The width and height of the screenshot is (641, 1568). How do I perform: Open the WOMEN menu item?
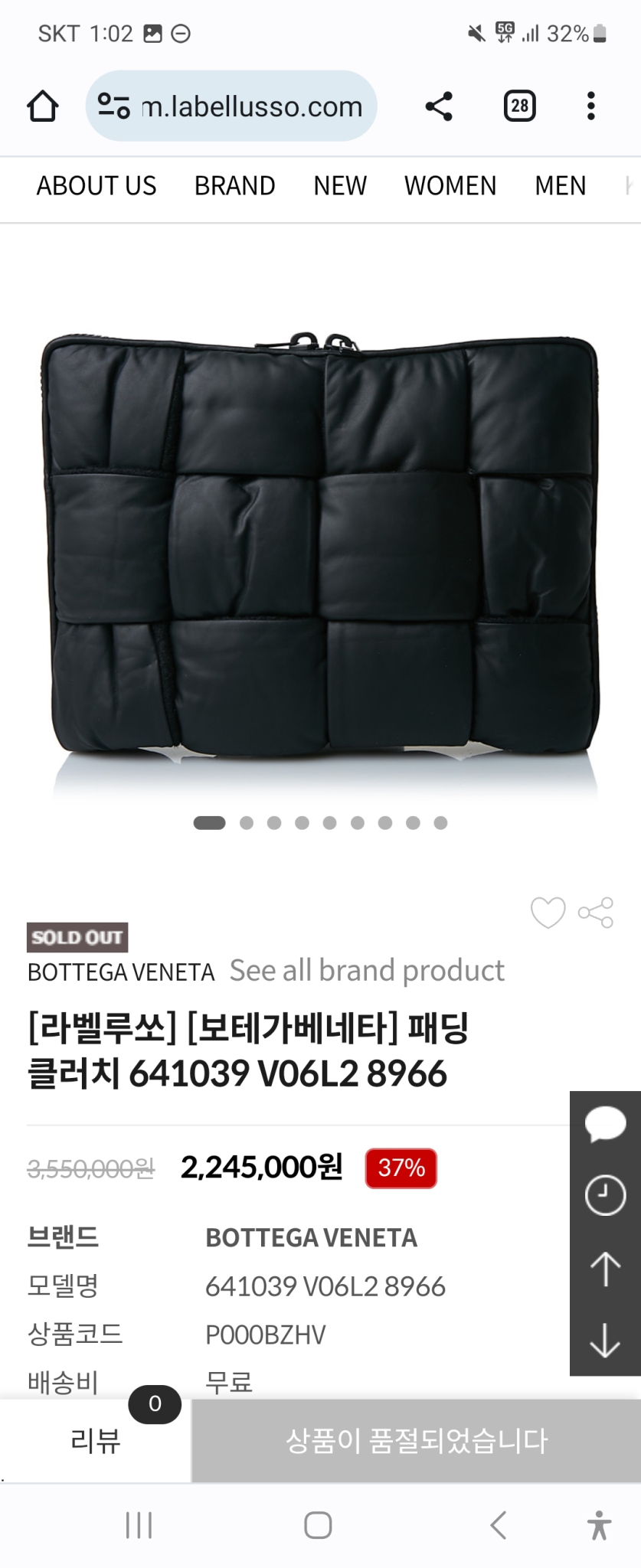click(450, 186)
